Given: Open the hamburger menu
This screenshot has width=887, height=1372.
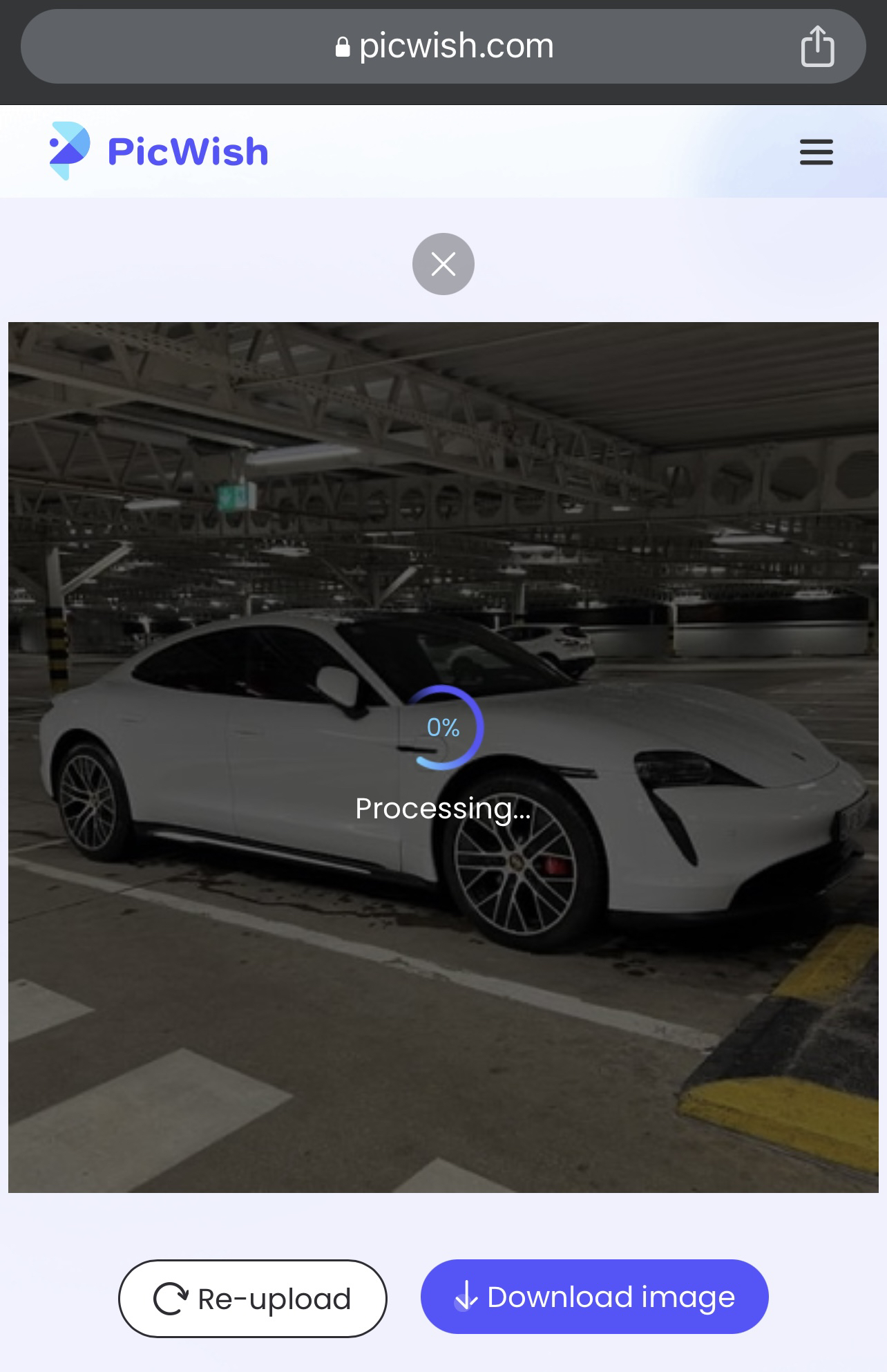Looking at the screenshot, I should tap(816, 151).
